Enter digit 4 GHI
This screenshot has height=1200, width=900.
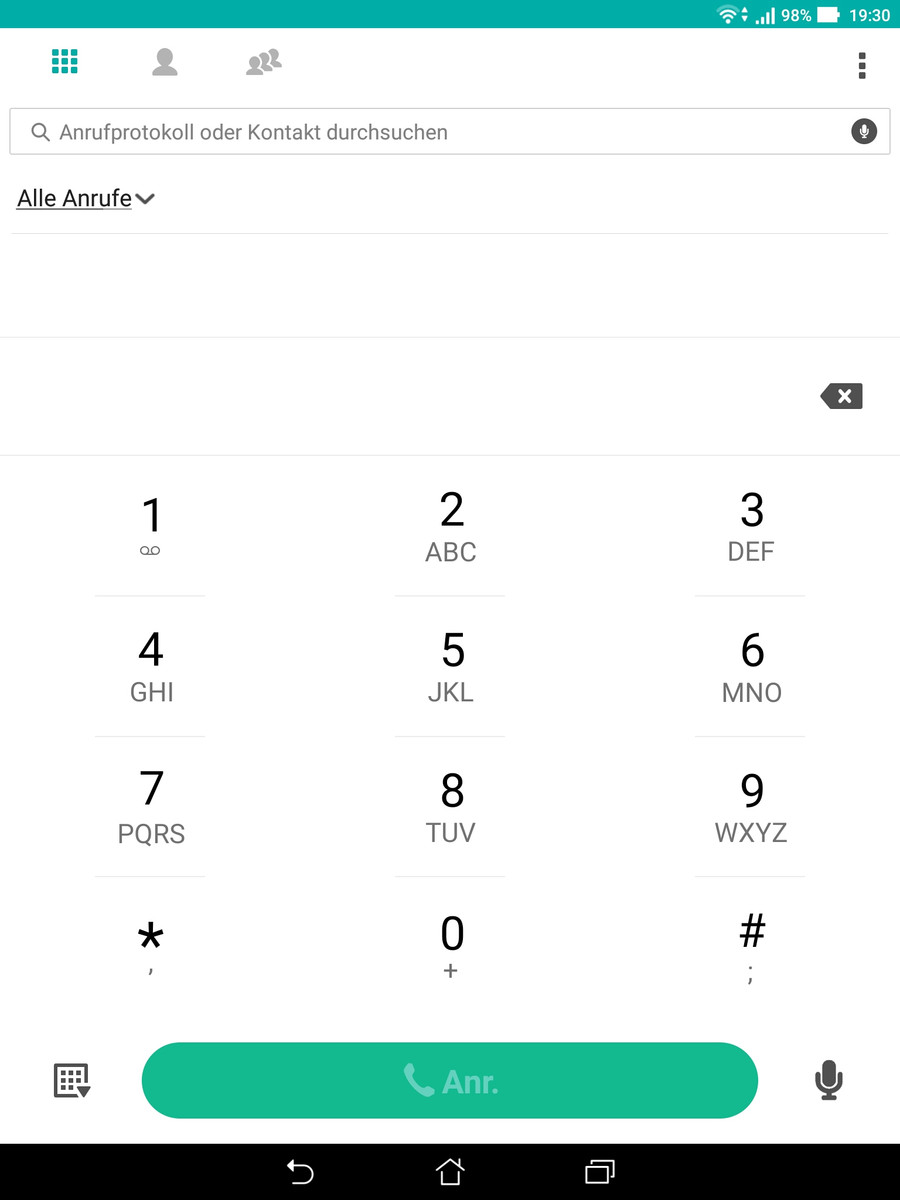tap(150, 666)
